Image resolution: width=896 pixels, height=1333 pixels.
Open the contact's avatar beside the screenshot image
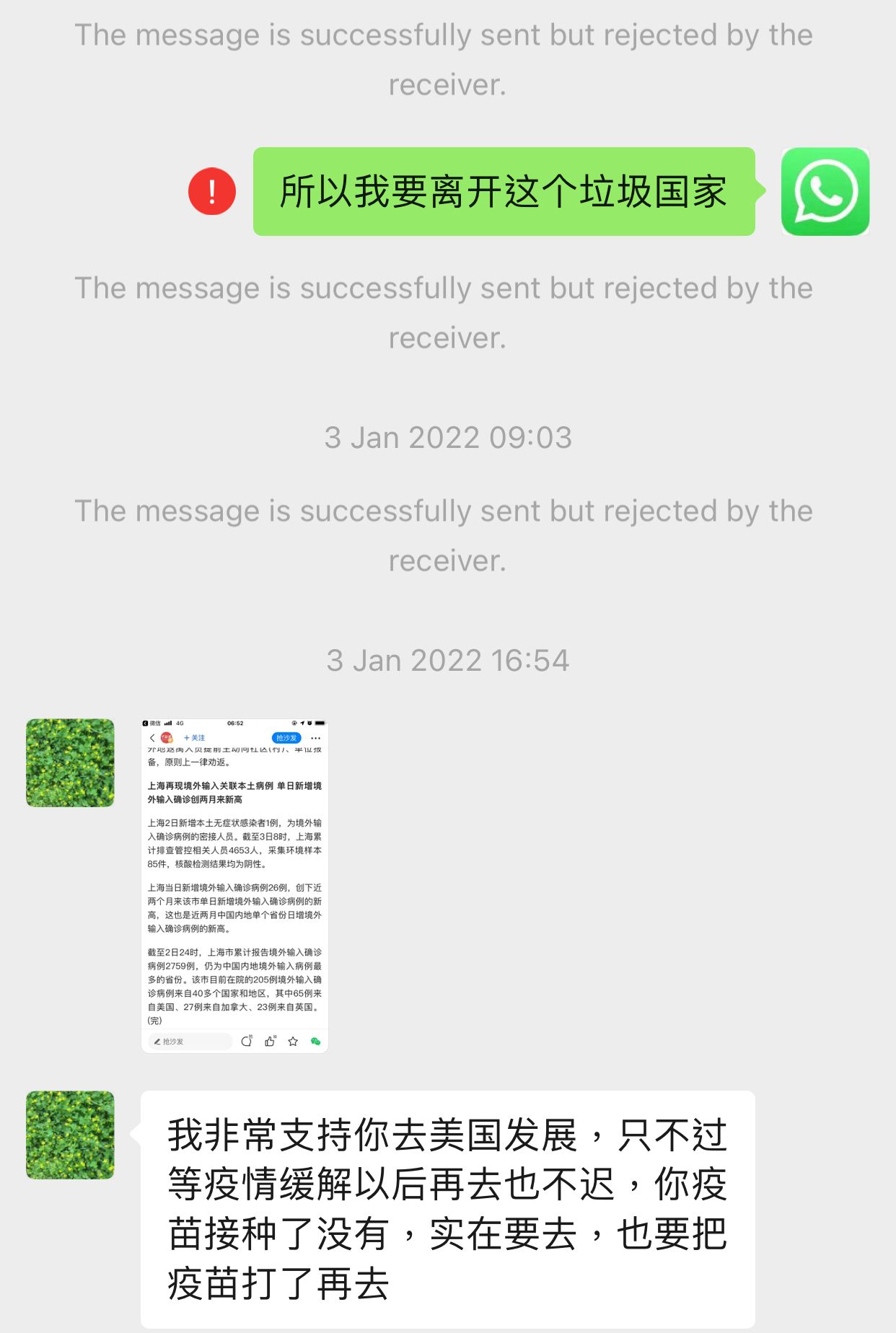(70, 762)
